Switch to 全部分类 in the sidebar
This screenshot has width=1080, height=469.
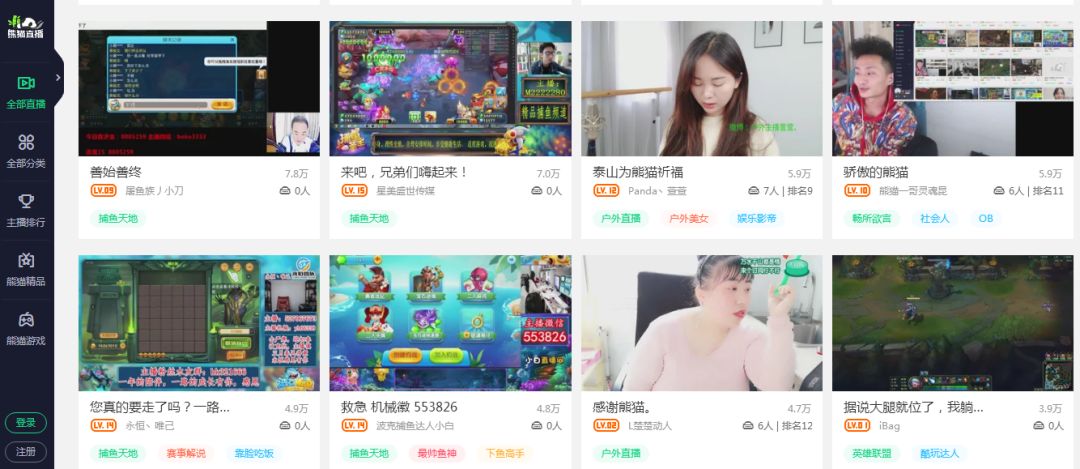coord(26,150)
